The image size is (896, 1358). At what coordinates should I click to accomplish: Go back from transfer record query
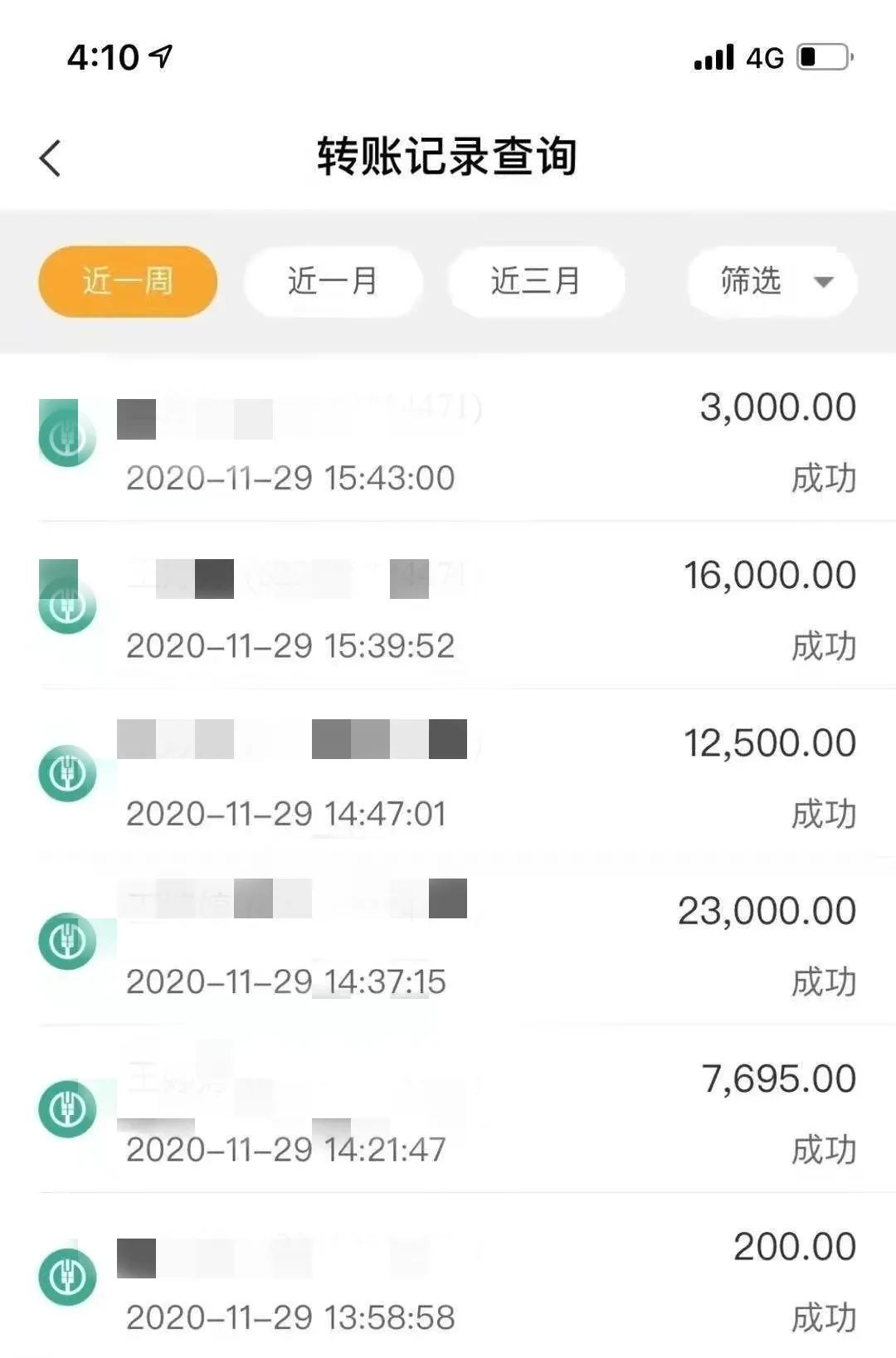coord(51,158)
